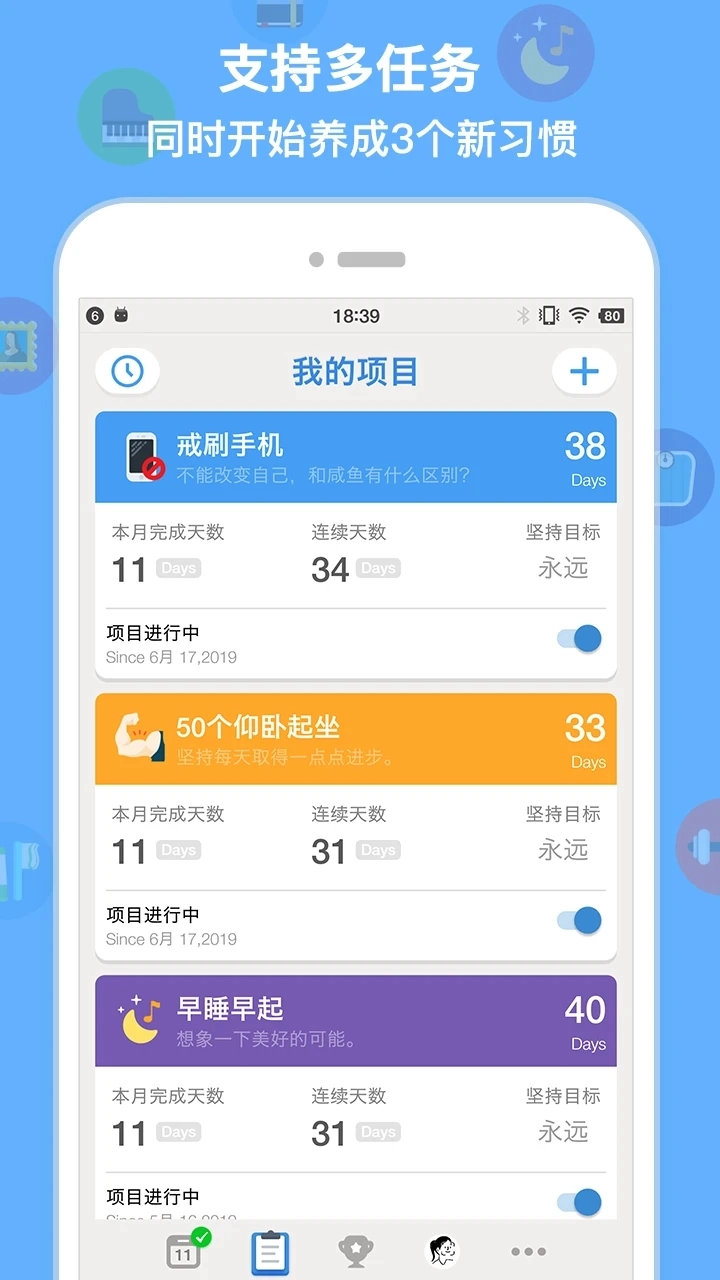Open the trophy achievements icon

click(356, 1249)
